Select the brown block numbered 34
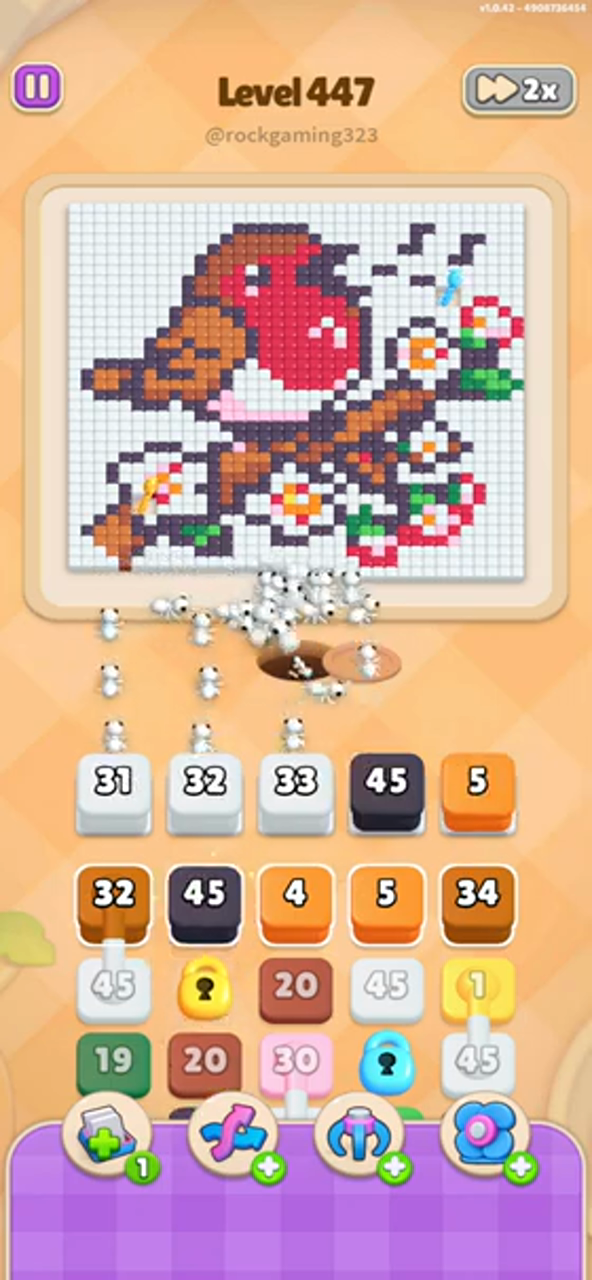The width and height of the screenshot is (592, 1280). 478,903
